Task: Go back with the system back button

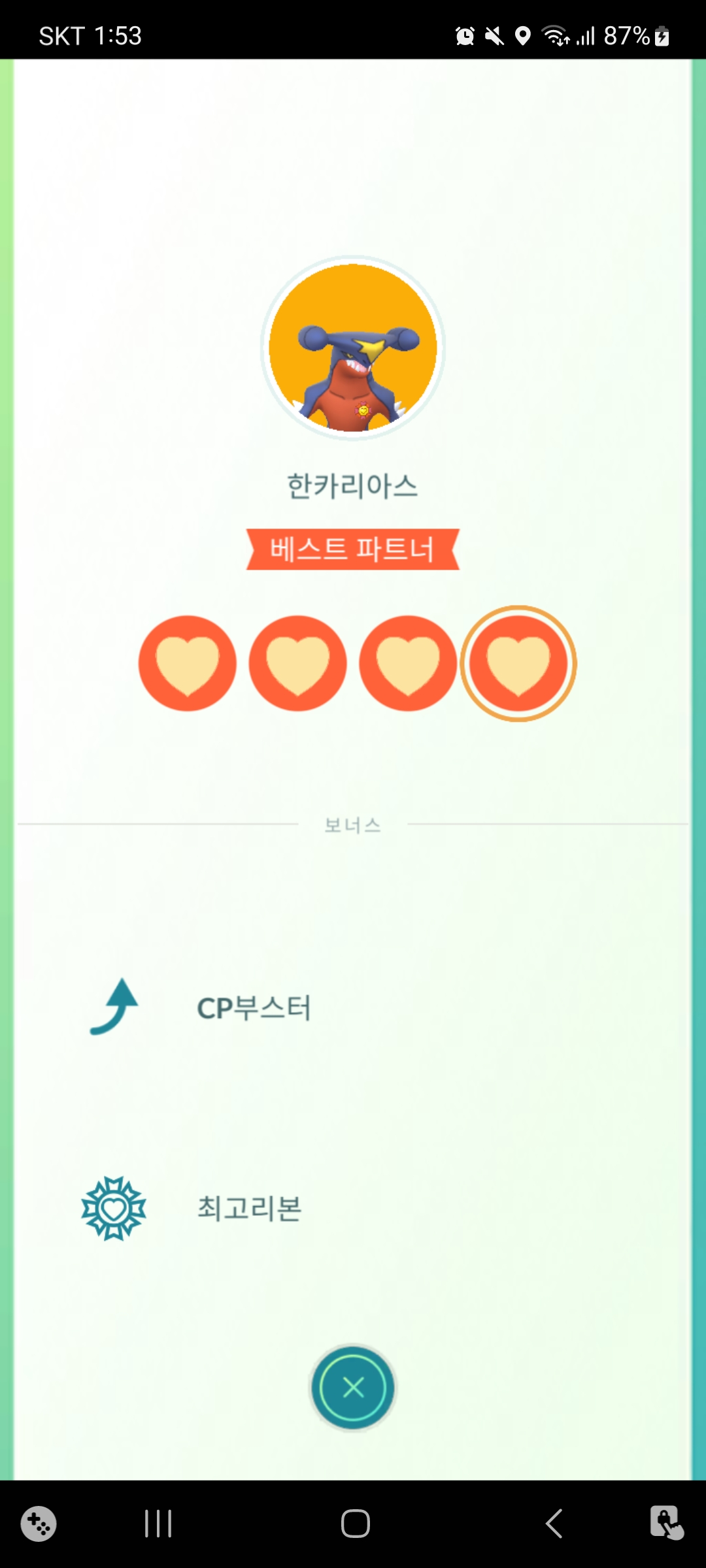Action: coord(554,1524)
